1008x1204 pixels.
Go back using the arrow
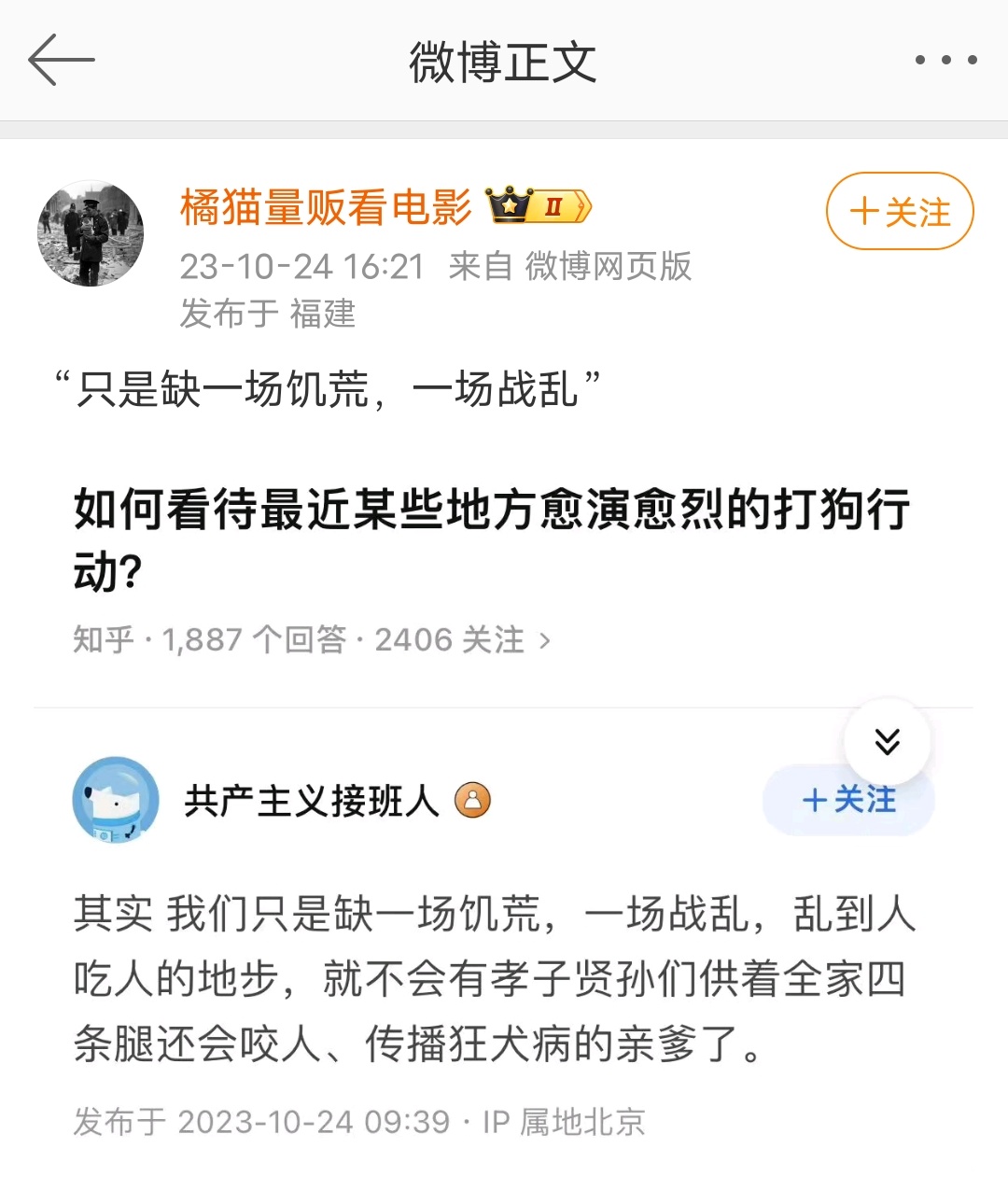pyautogui.click(x=62, y=61)
